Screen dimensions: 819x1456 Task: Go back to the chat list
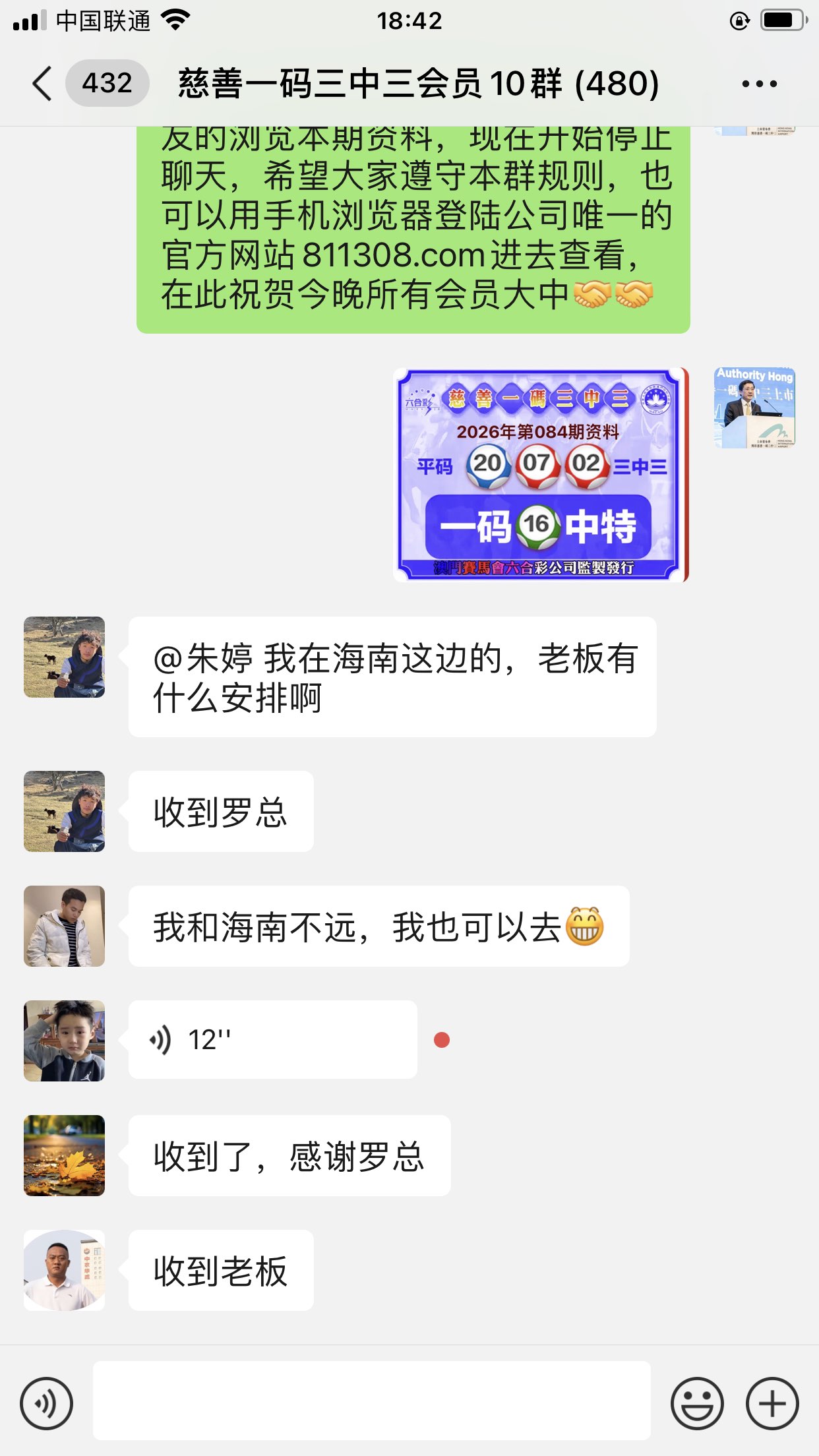[x=42, y=84]
